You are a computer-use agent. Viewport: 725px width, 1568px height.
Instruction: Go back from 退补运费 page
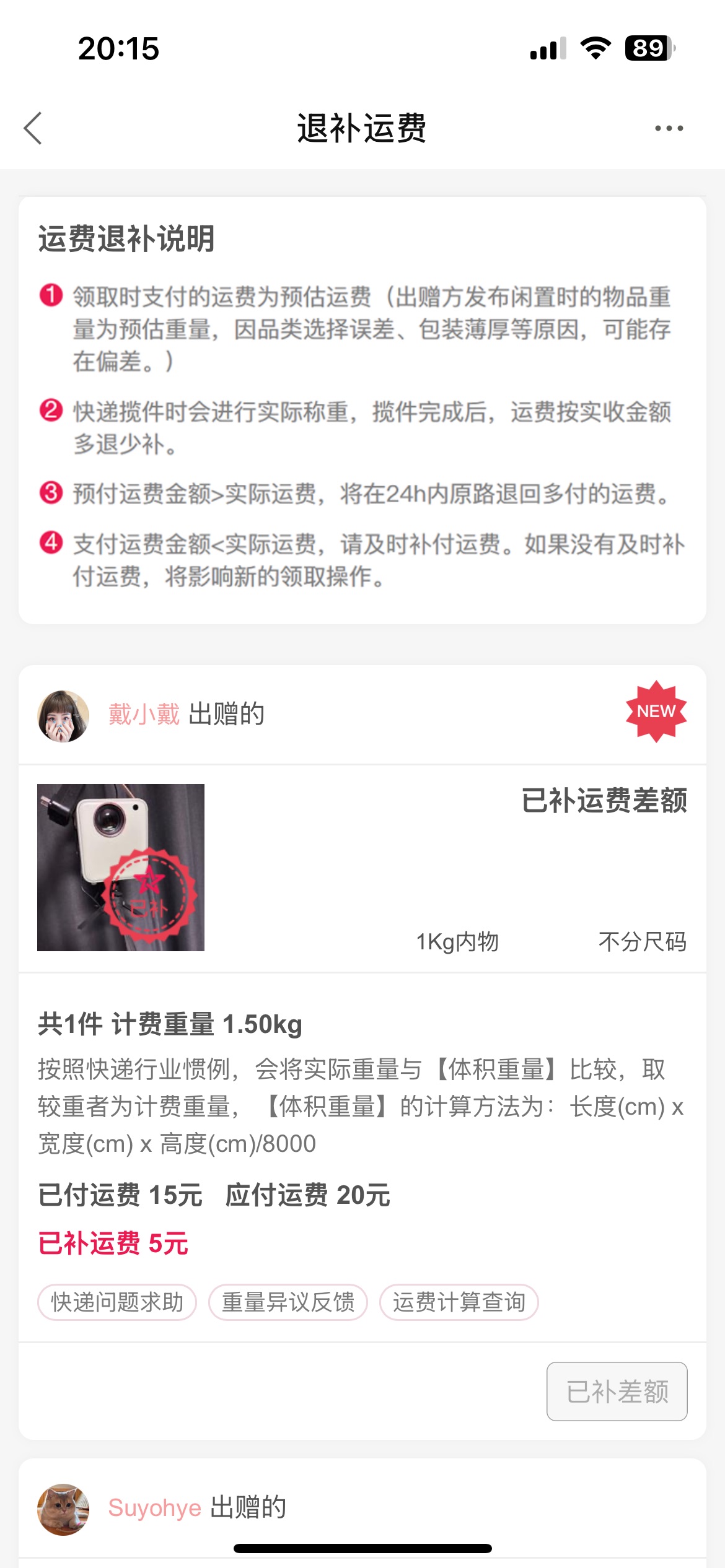(x=33, y=128)
